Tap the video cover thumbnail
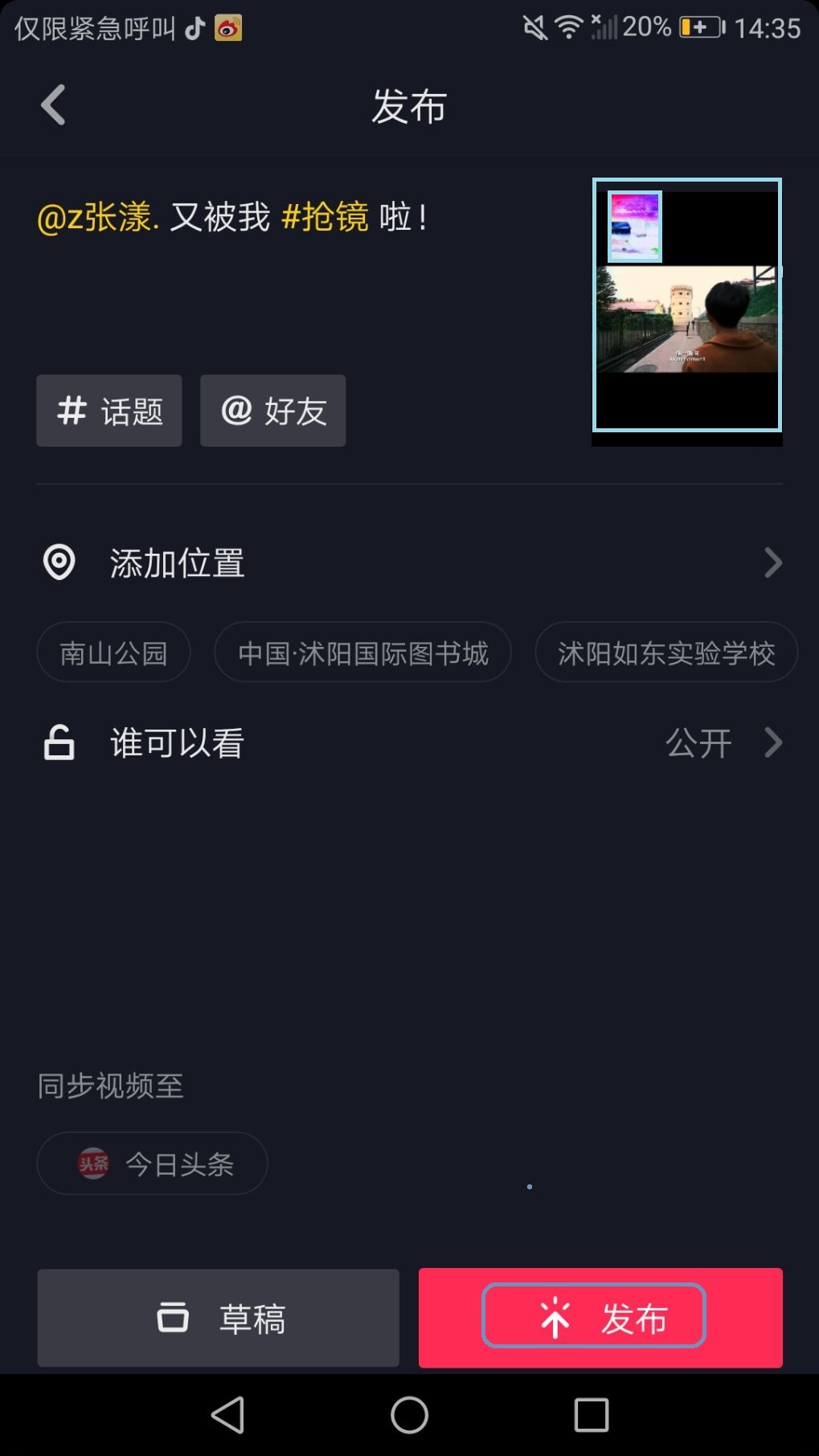The width and height of the screenshot is (819, 1456). [686, 305]
